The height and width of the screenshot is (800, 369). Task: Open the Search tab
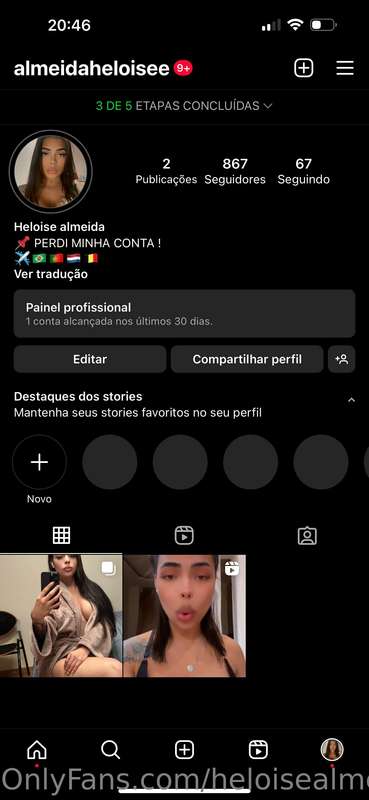pyautogui.click(x=110, y=749)
